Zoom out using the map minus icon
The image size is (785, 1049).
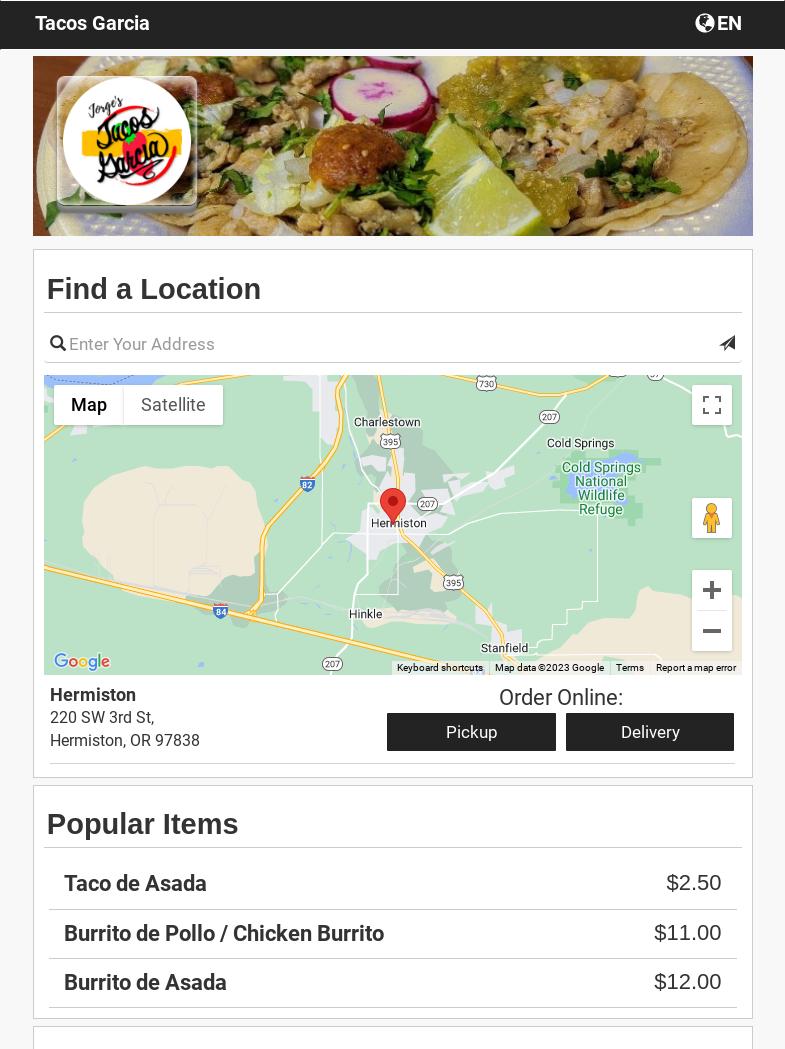(711, 630)
